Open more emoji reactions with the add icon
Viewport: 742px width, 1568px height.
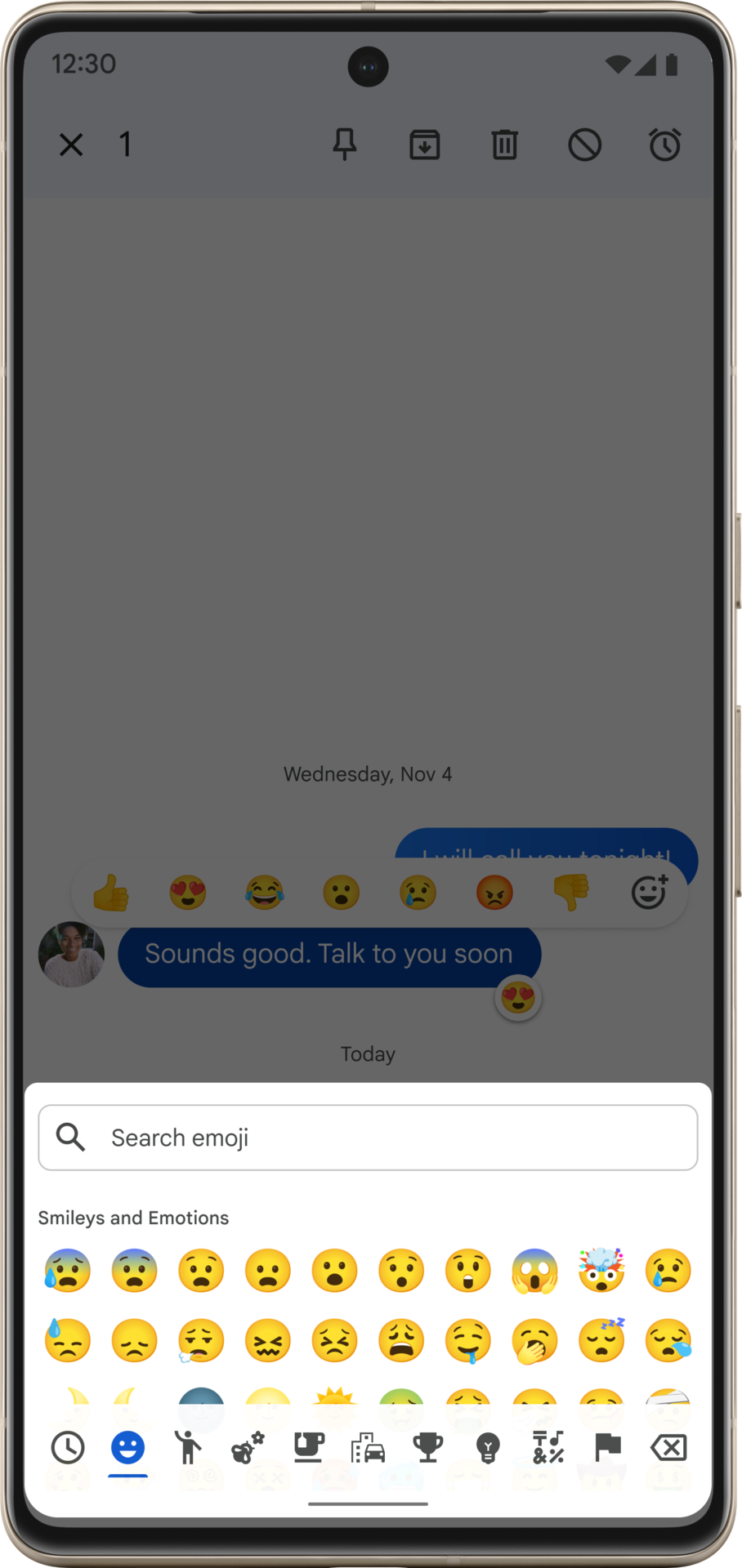pyautogui.click(x=650, y=892)
